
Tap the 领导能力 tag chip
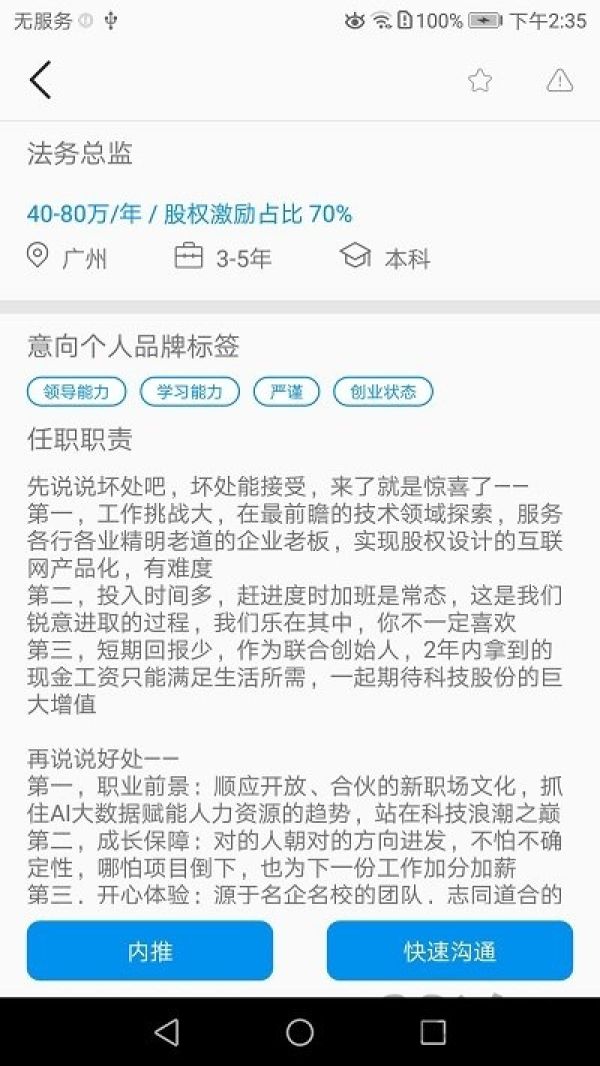[77, 392]
